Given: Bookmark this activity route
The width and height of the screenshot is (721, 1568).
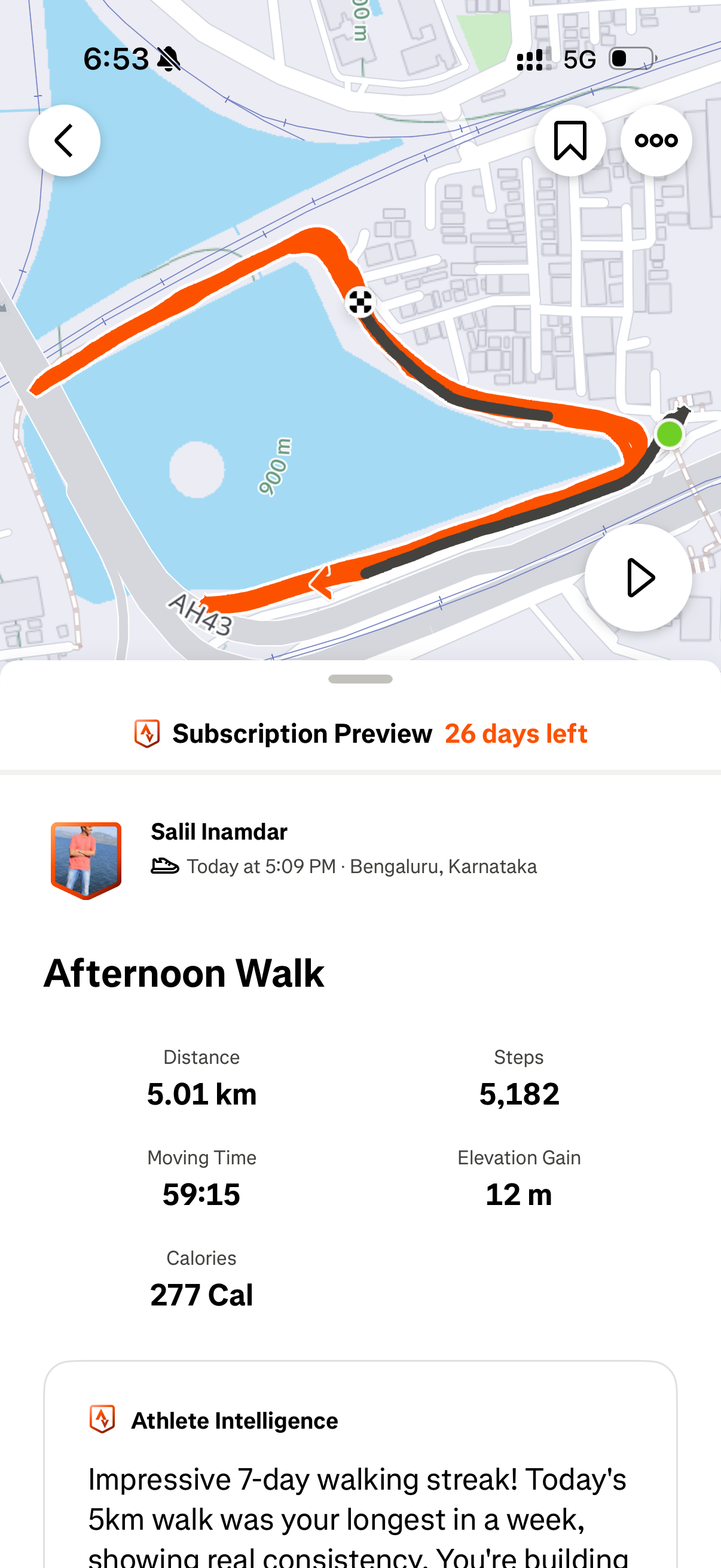Looking at the screenshot, I should (x=570, y=141).
